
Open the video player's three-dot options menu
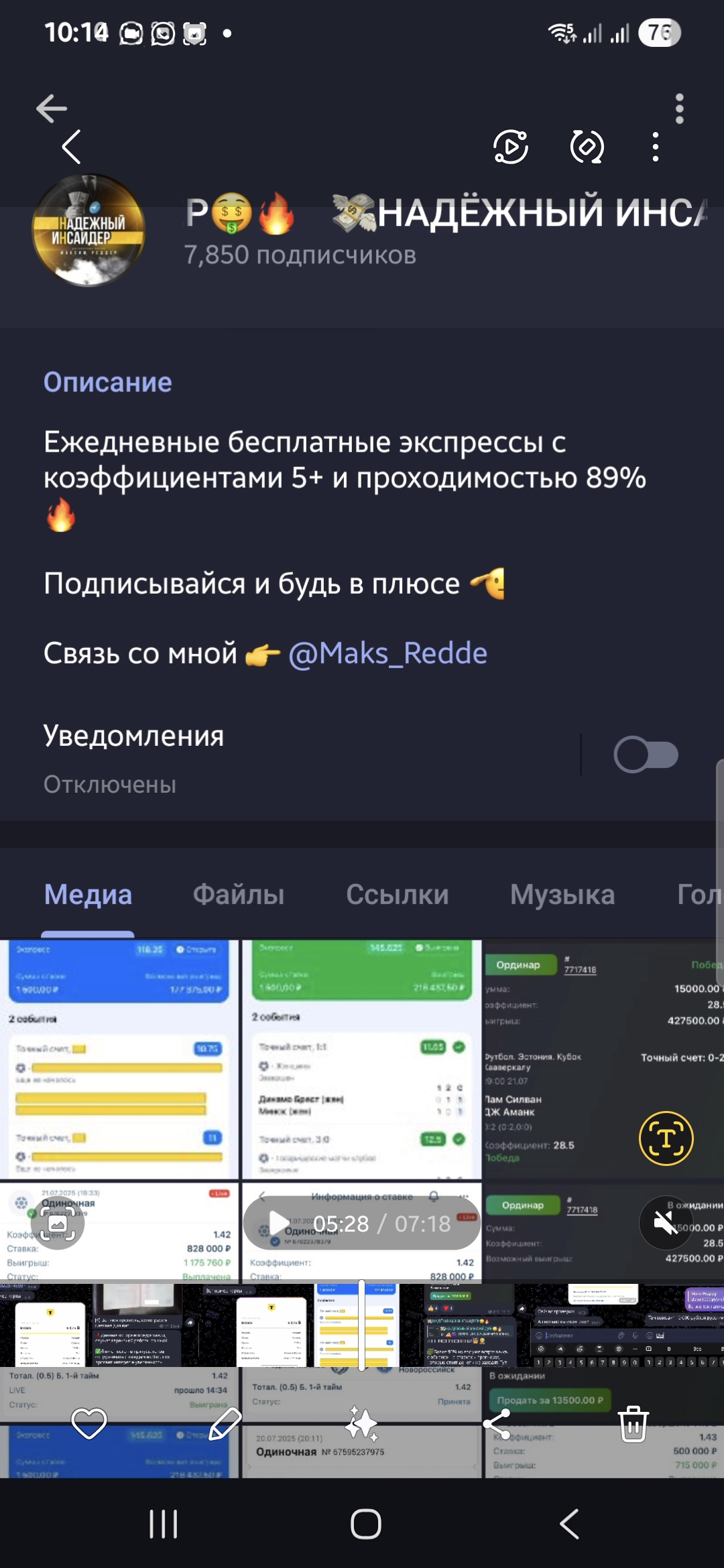point(656,147)
